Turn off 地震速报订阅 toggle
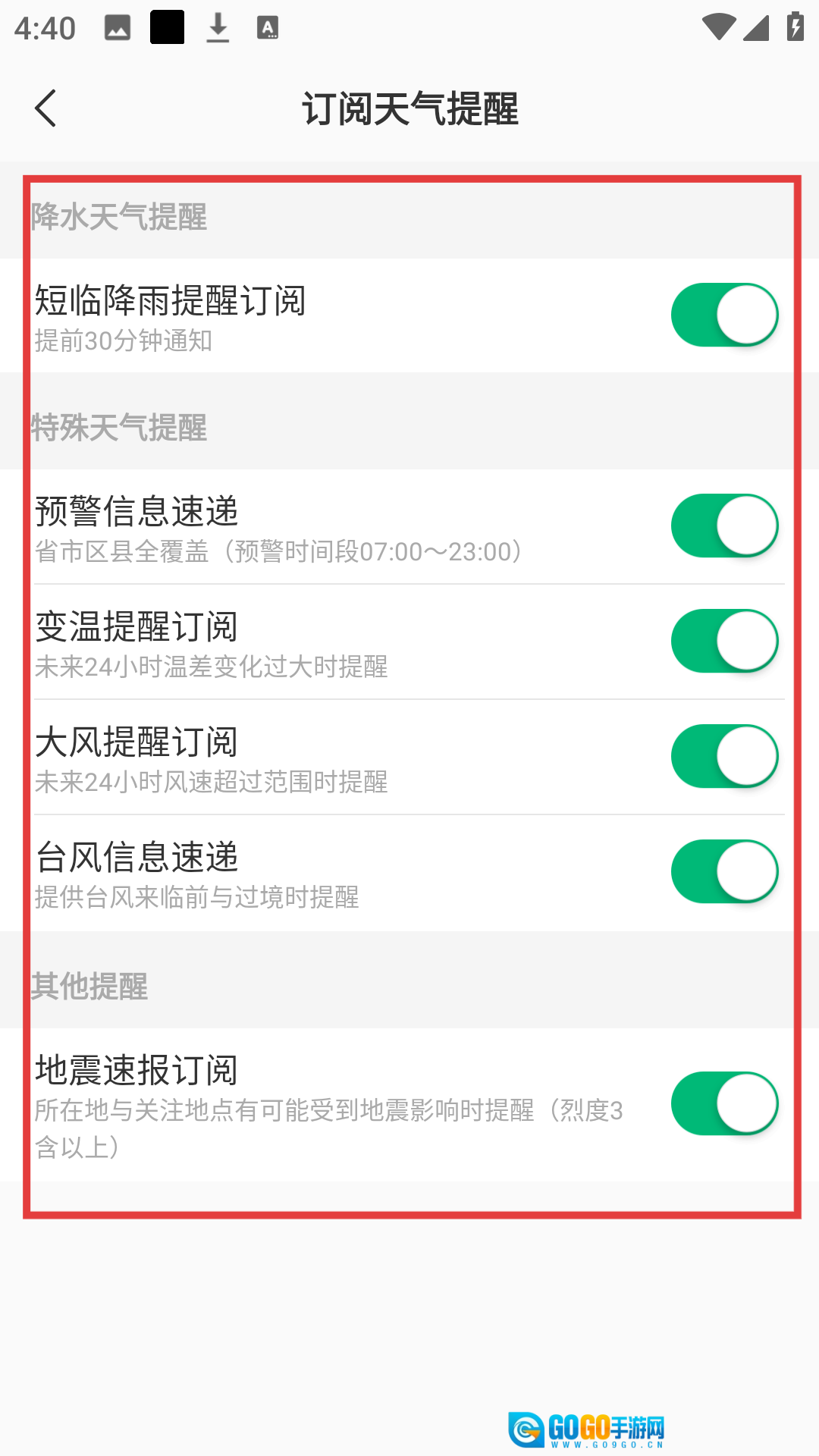 pos(724,1103)
